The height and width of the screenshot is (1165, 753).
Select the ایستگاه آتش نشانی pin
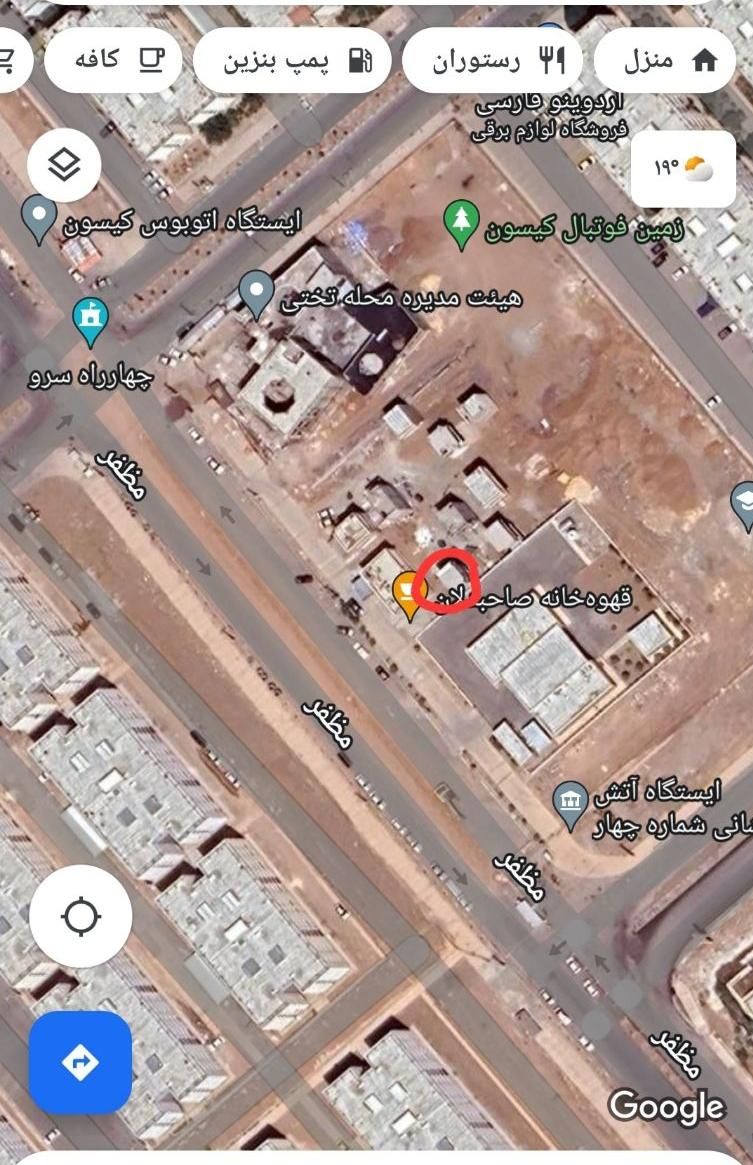pyautogui.click(x=570, y=803)
